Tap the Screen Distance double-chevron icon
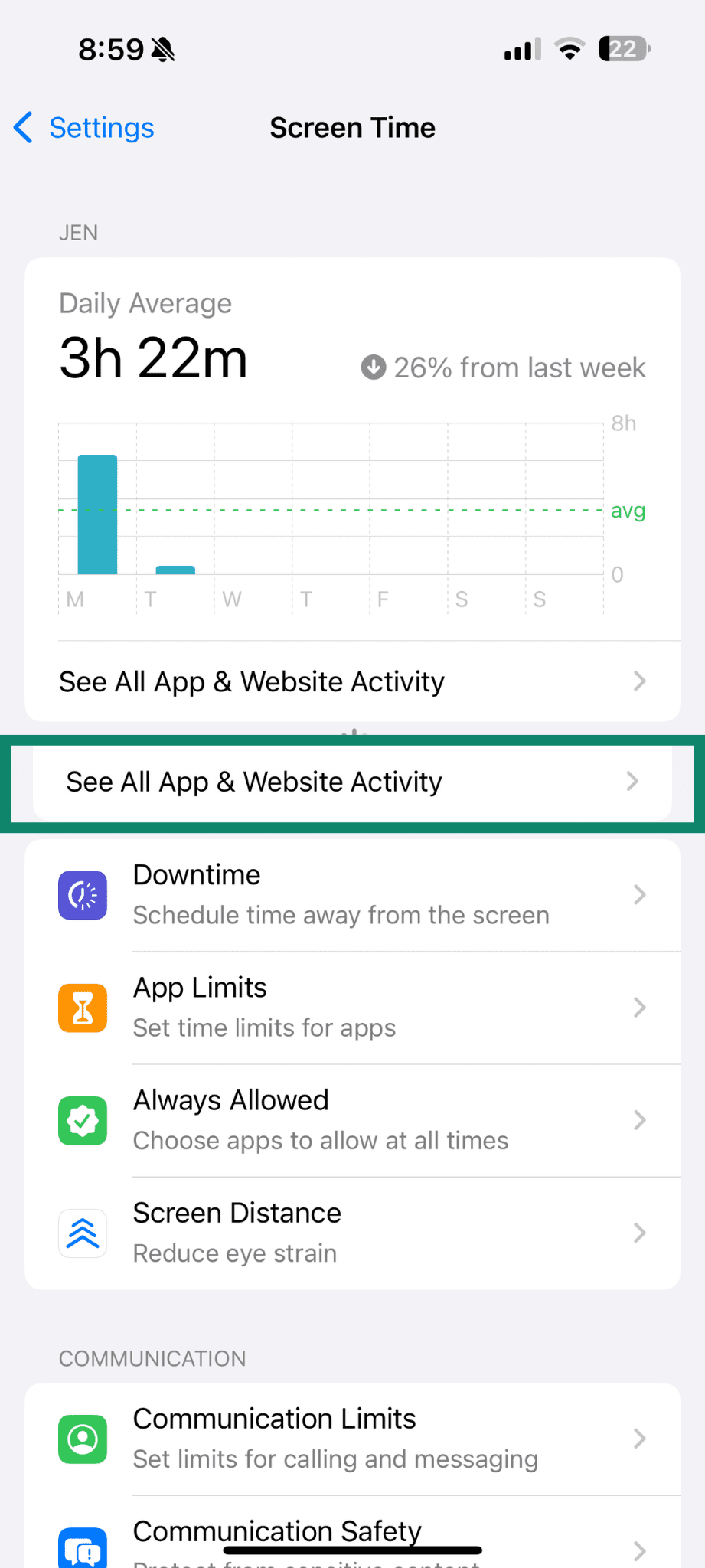The height and width of the screenshot is (1568, 705). [83, 1233]
